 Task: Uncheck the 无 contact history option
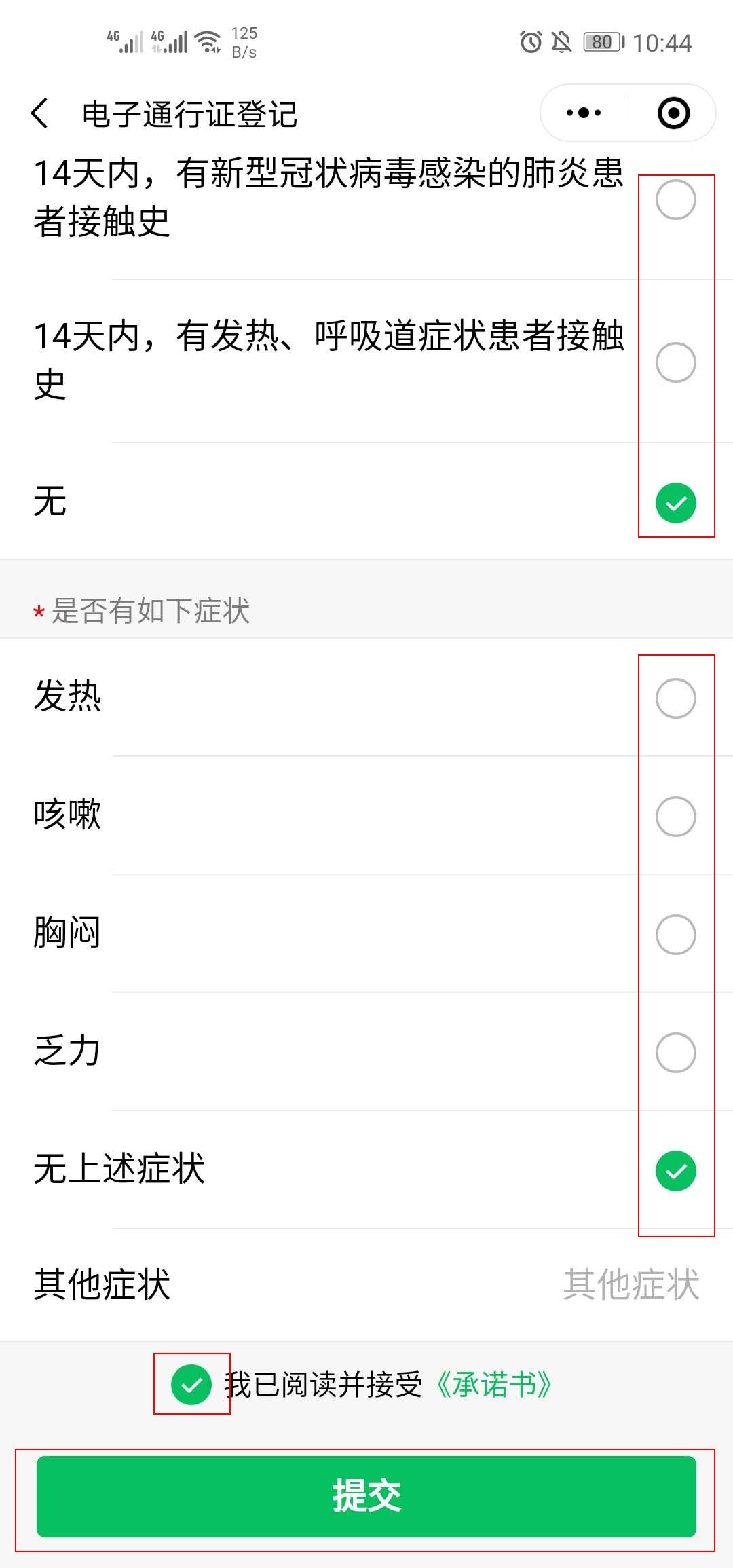click(x=675, y=503)
